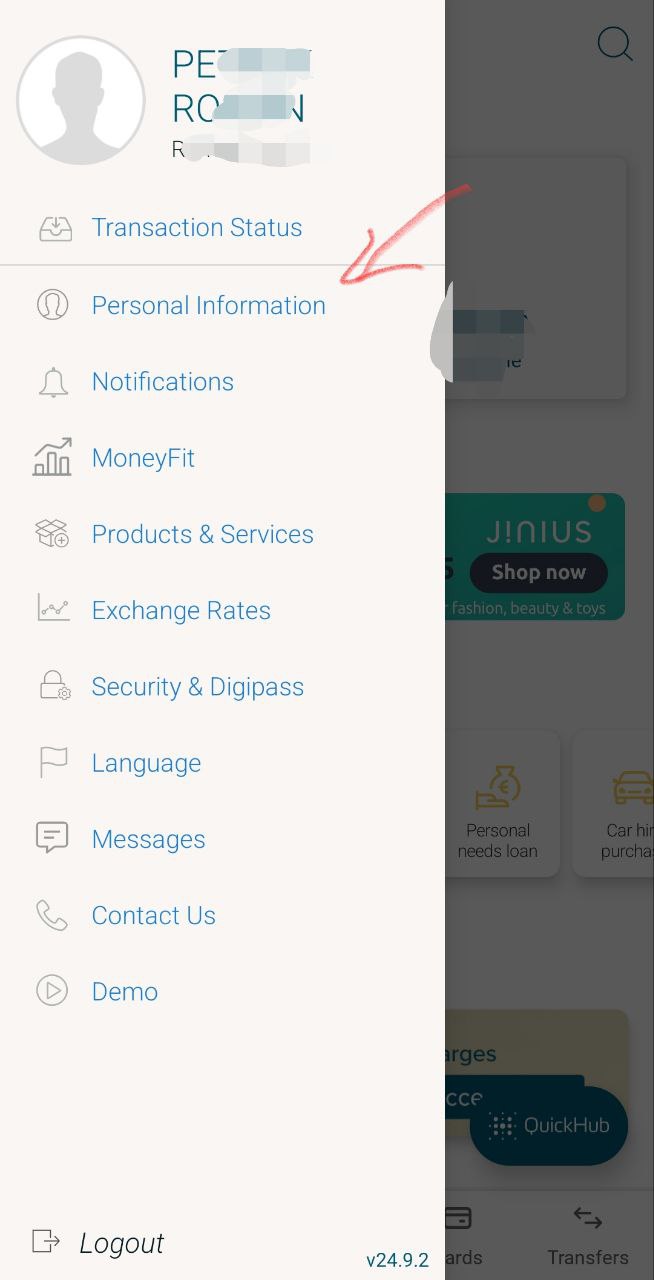Switch to the Transfers tab
The image size is (654, 1280).
[588, 1237]
